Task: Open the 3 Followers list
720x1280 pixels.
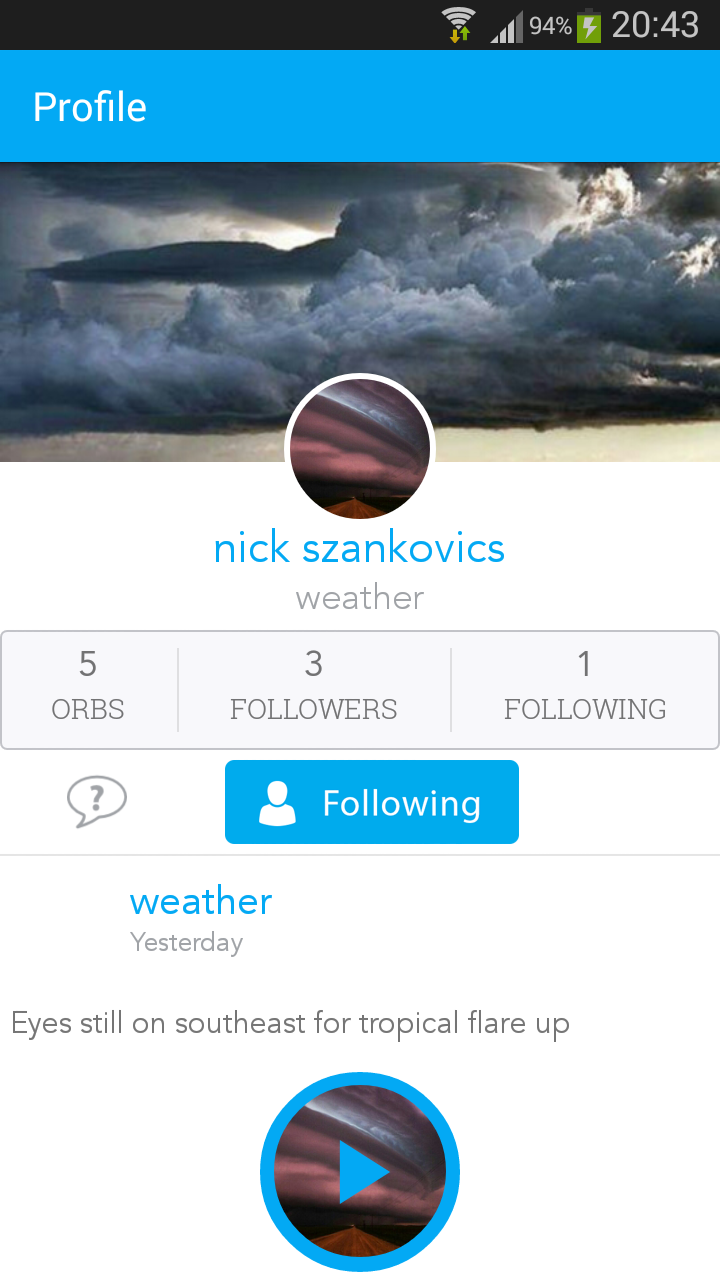Action: (x=314, y=686)
